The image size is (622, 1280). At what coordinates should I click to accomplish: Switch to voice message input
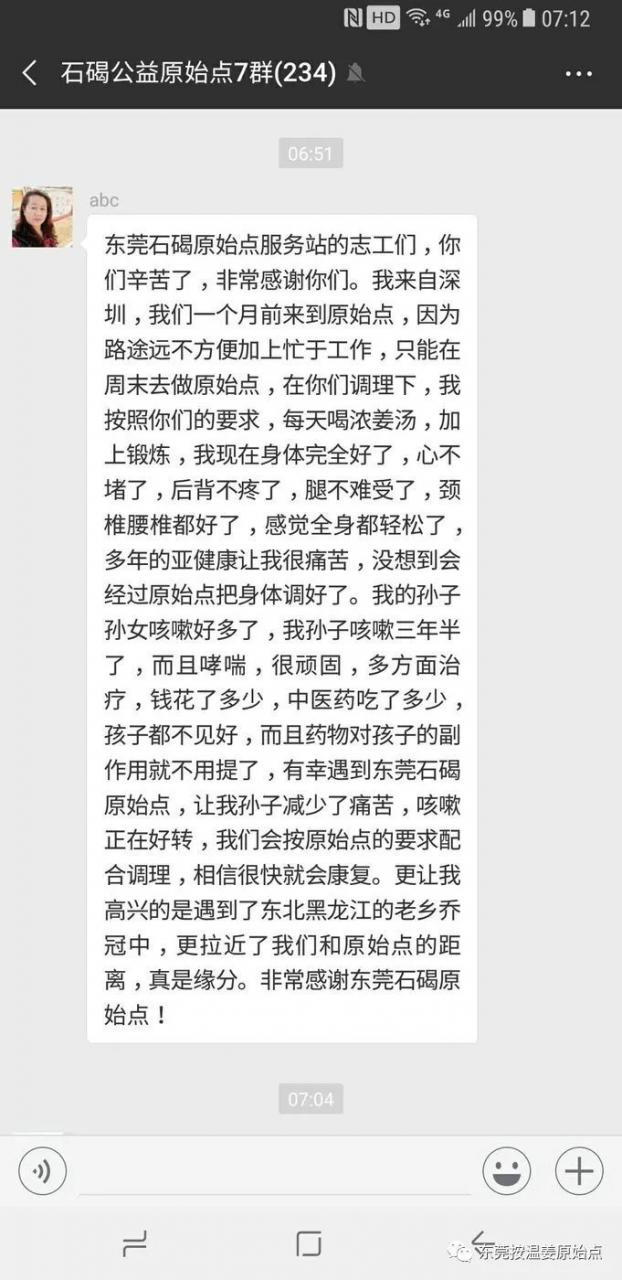[42, 1171]
